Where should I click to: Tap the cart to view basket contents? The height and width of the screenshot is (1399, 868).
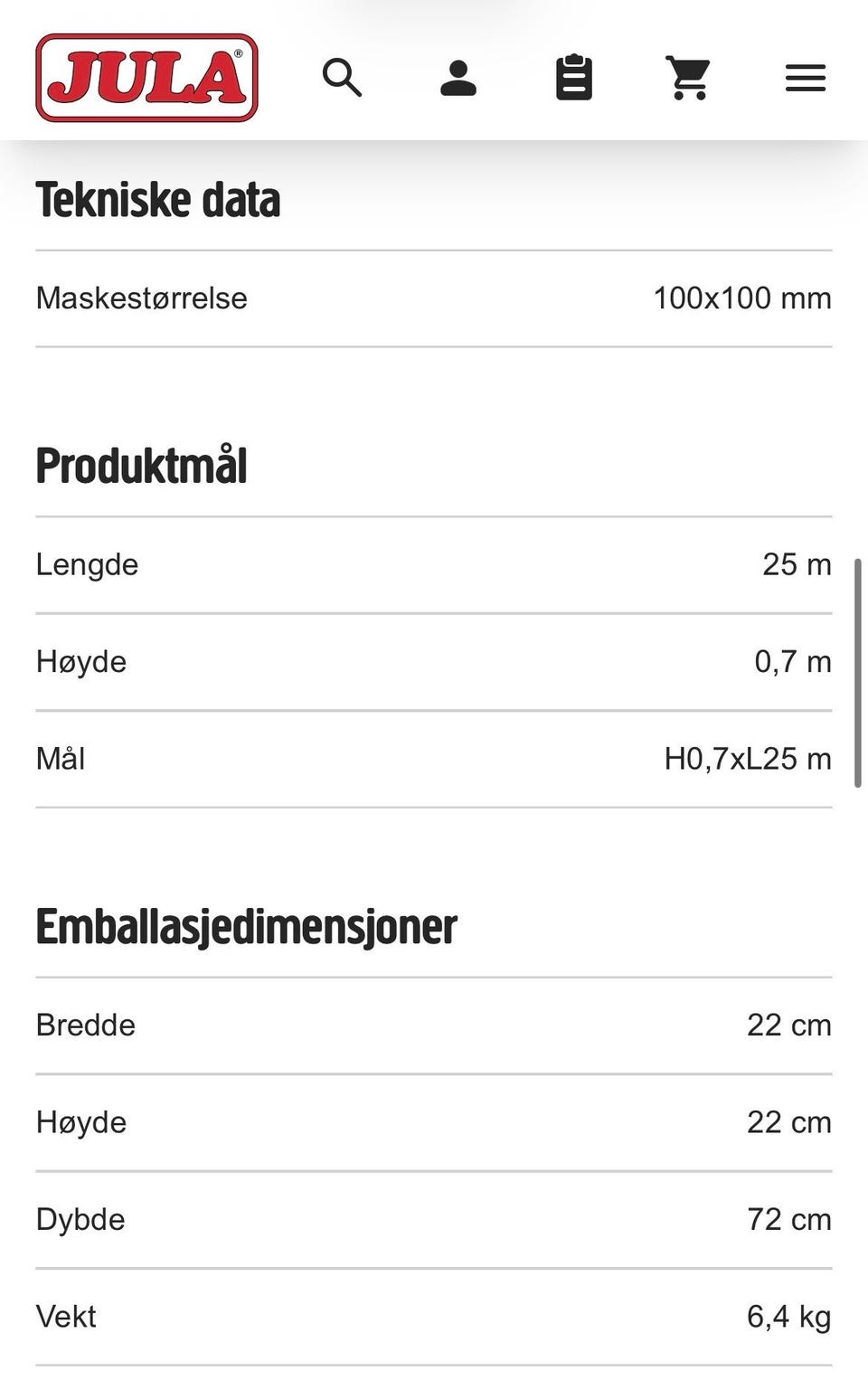pyautogui.click(x=689, y=79)
